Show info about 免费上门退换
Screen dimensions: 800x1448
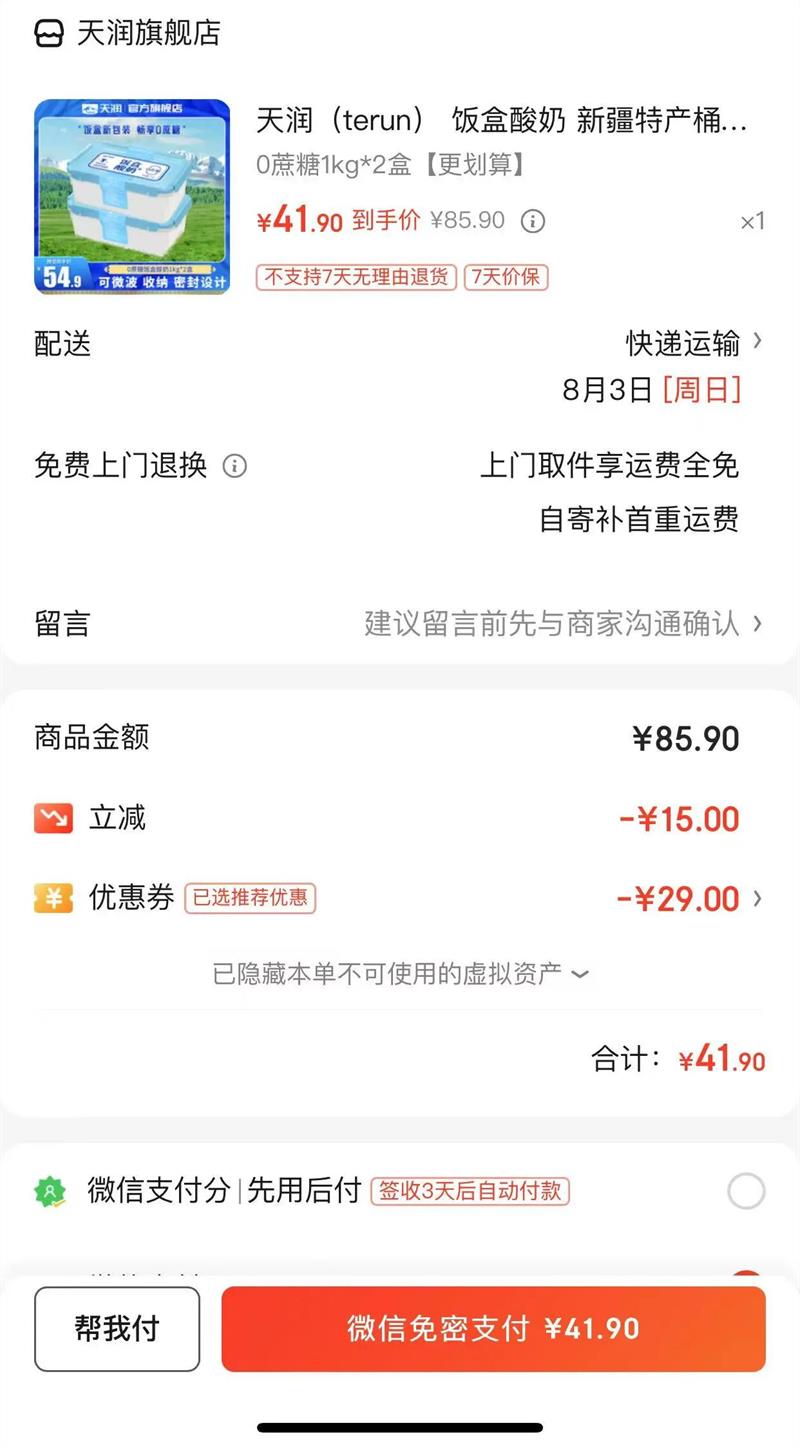tap(235, 466)
